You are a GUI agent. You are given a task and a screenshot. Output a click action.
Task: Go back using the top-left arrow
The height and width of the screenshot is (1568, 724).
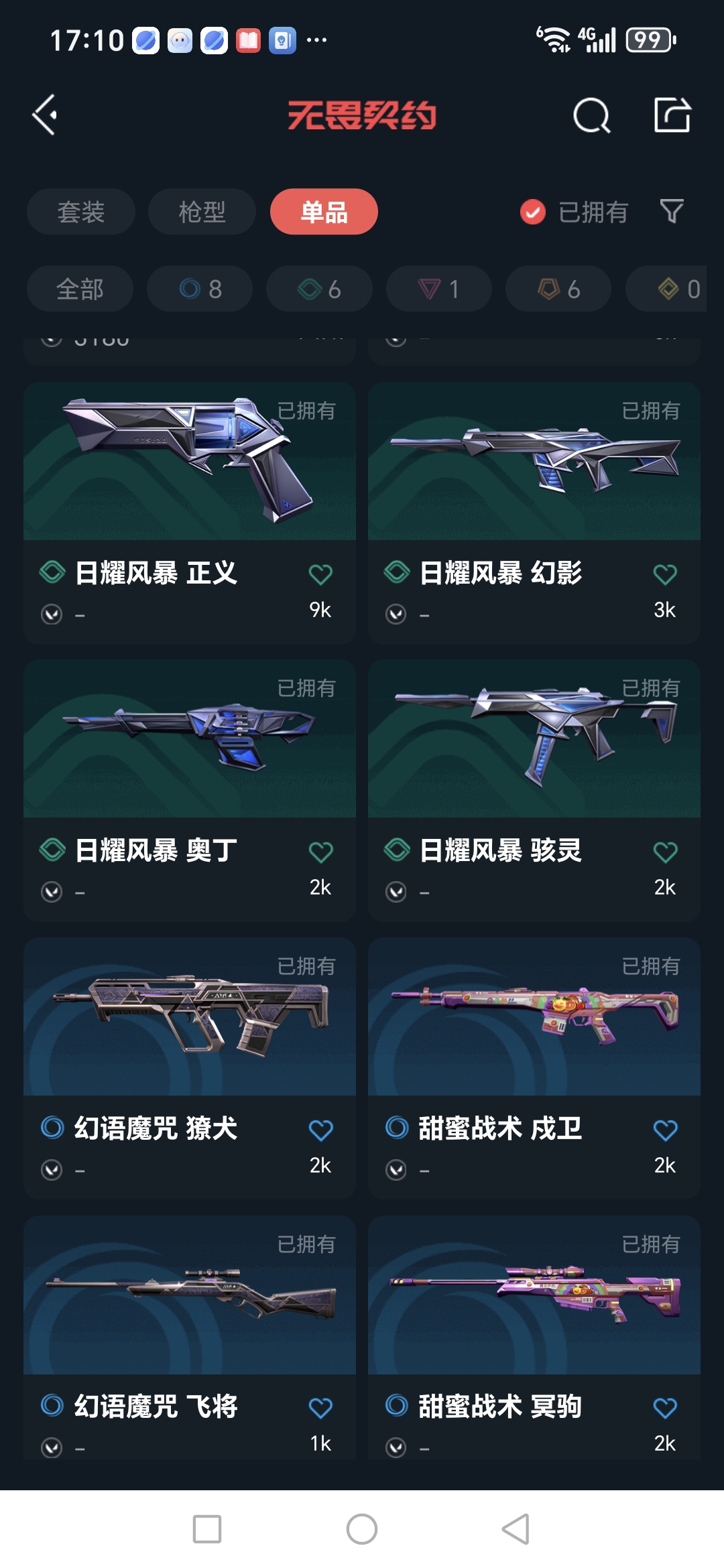(45, 115)
